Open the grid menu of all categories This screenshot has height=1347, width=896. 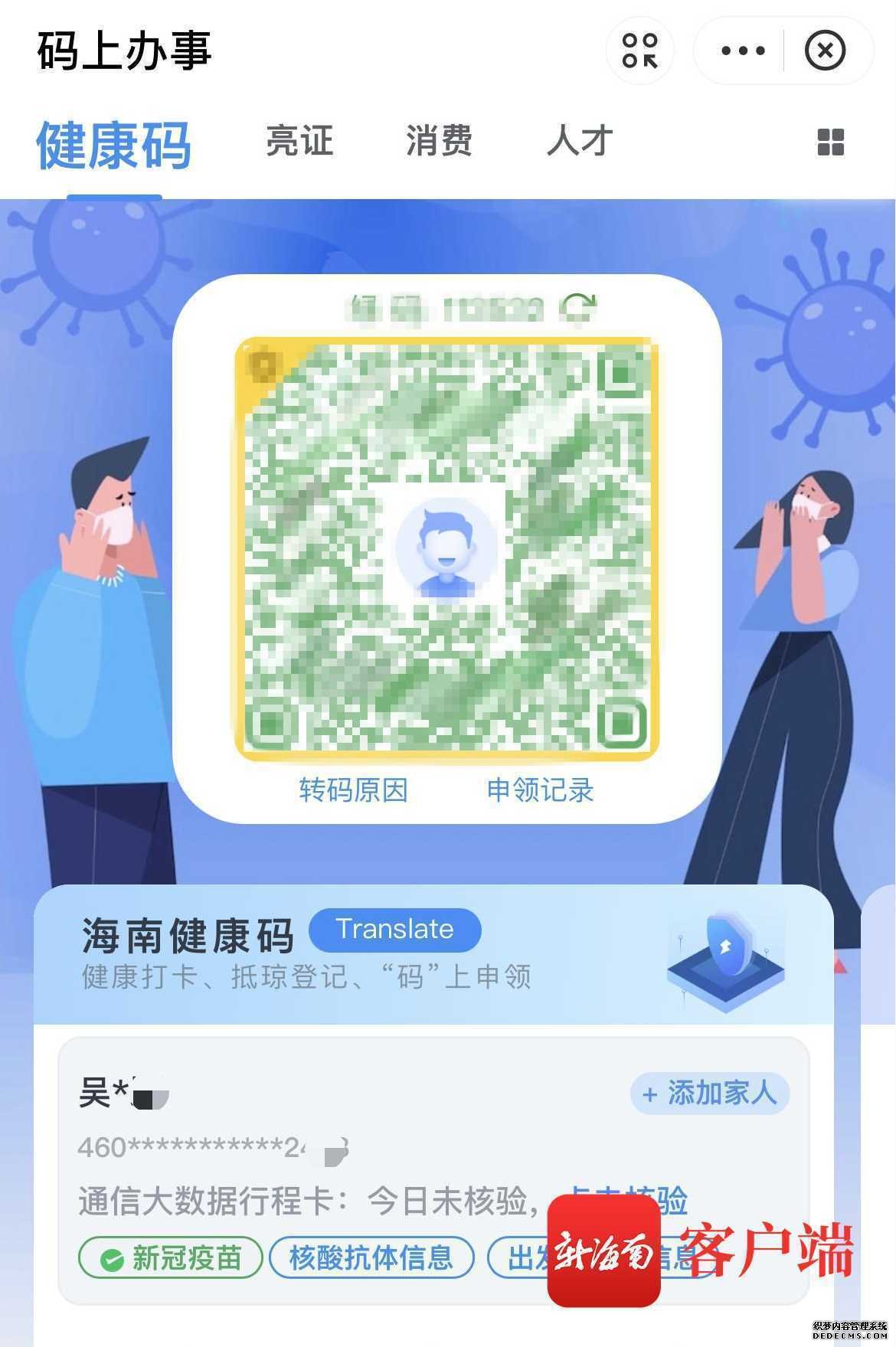831,142
